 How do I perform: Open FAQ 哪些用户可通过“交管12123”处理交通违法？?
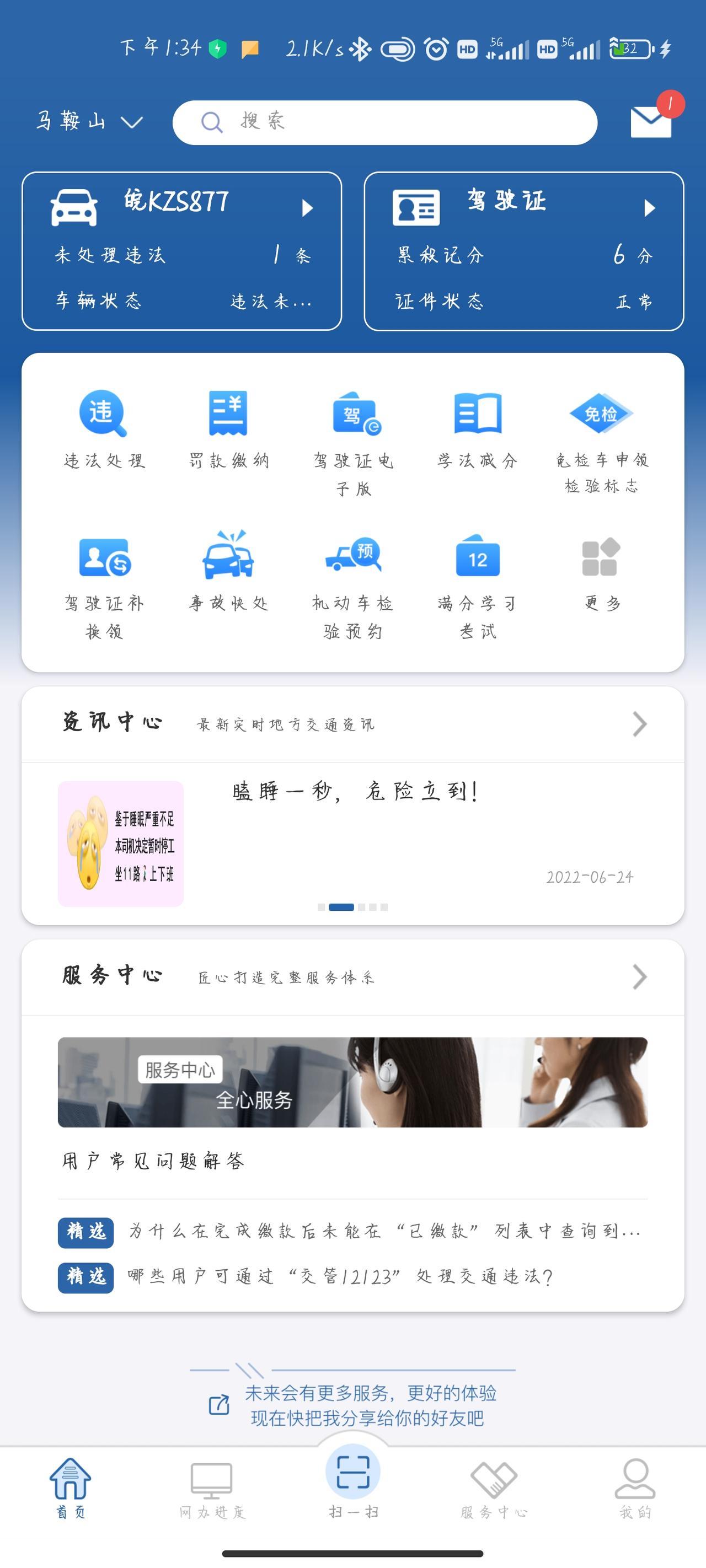click(x=340, y=1276)
